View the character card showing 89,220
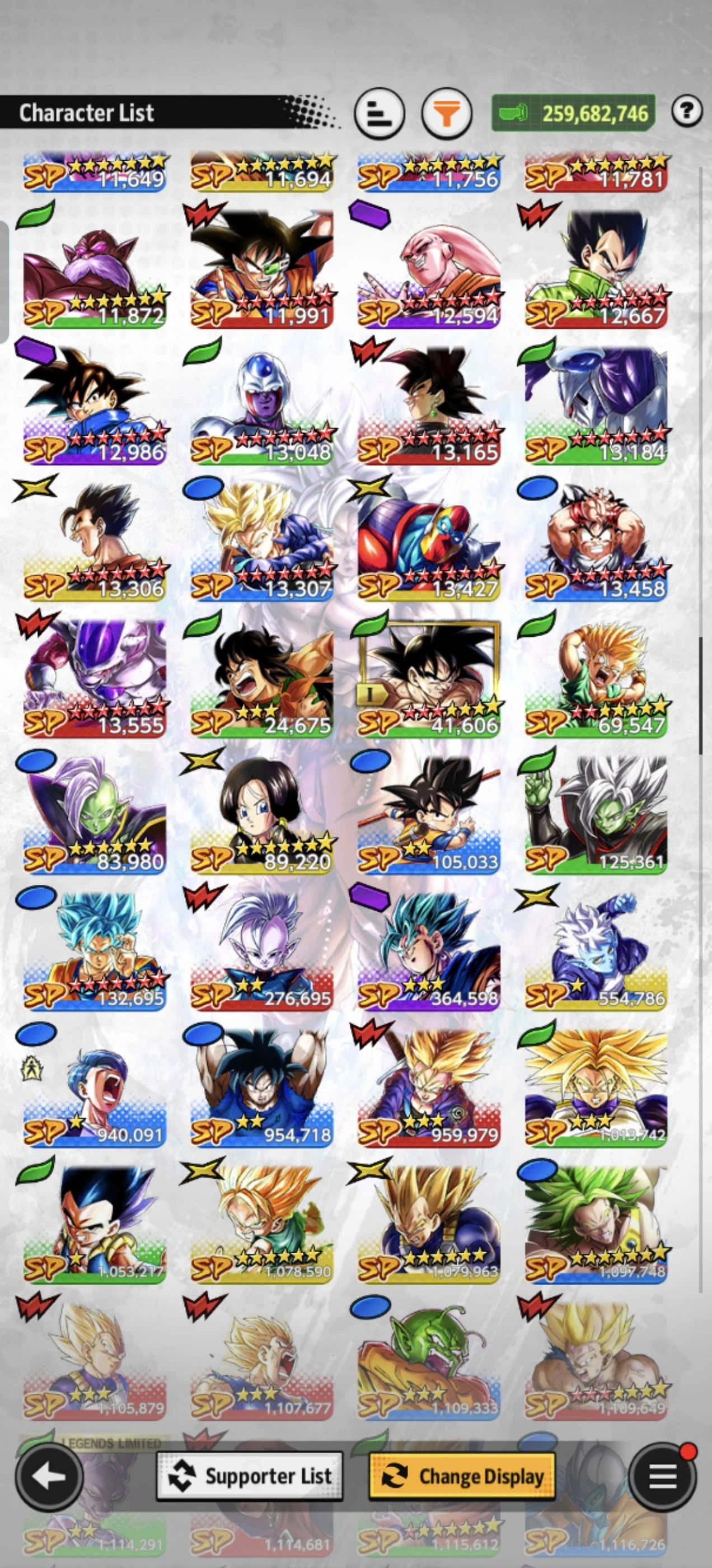Viewport: 712px width, 1568px height. 261,814
